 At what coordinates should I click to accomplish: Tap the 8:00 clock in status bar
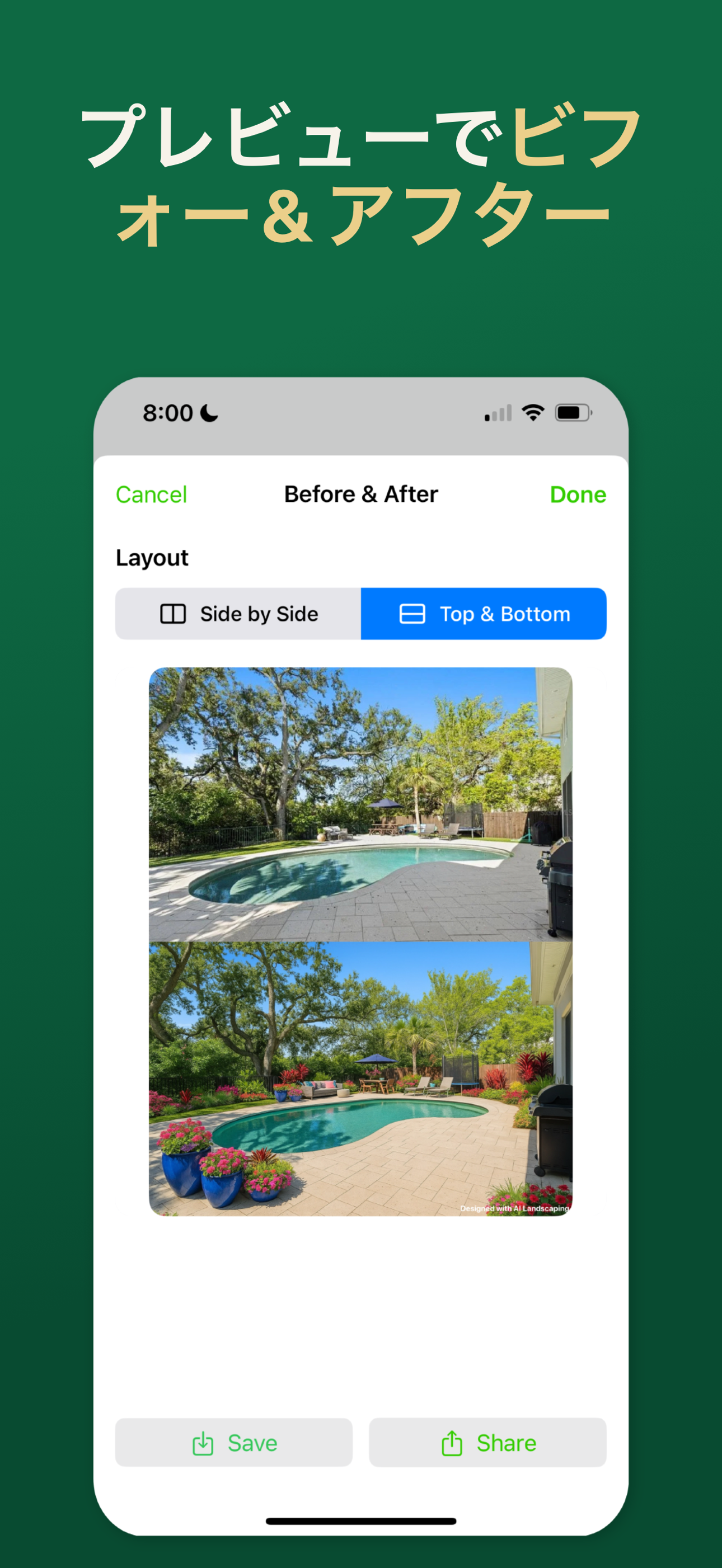[x=167, y=413]
